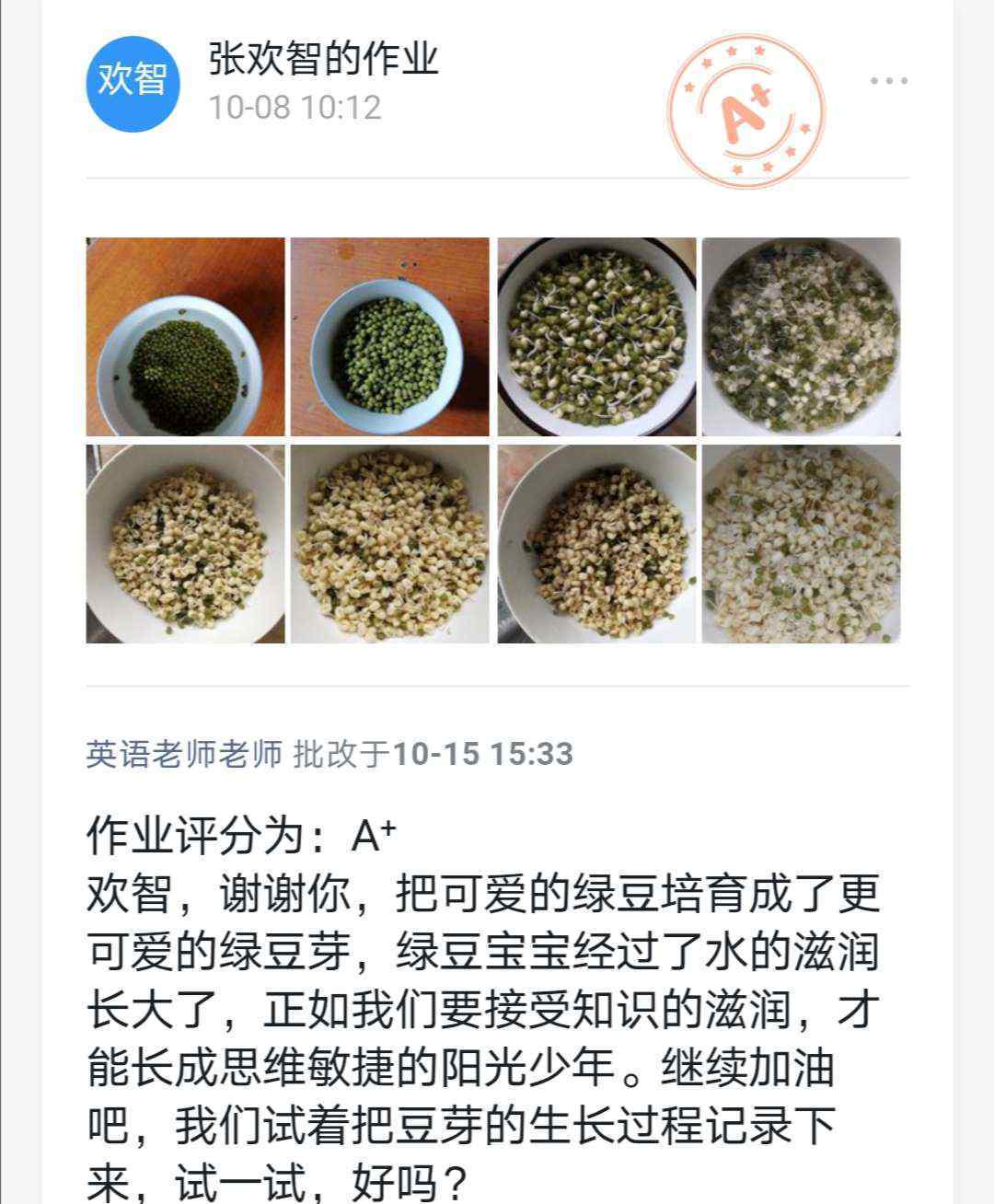994x1204 pixels.
Task: Open the three-dot overflow menu
Action: click(889, 81)
